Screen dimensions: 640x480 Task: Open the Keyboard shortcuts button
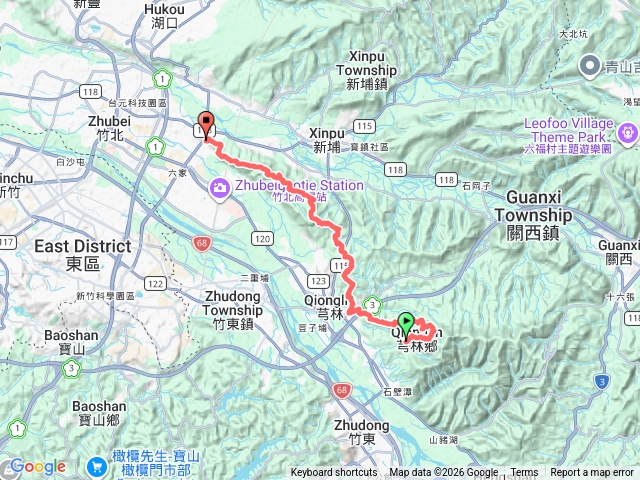(334, 473)
